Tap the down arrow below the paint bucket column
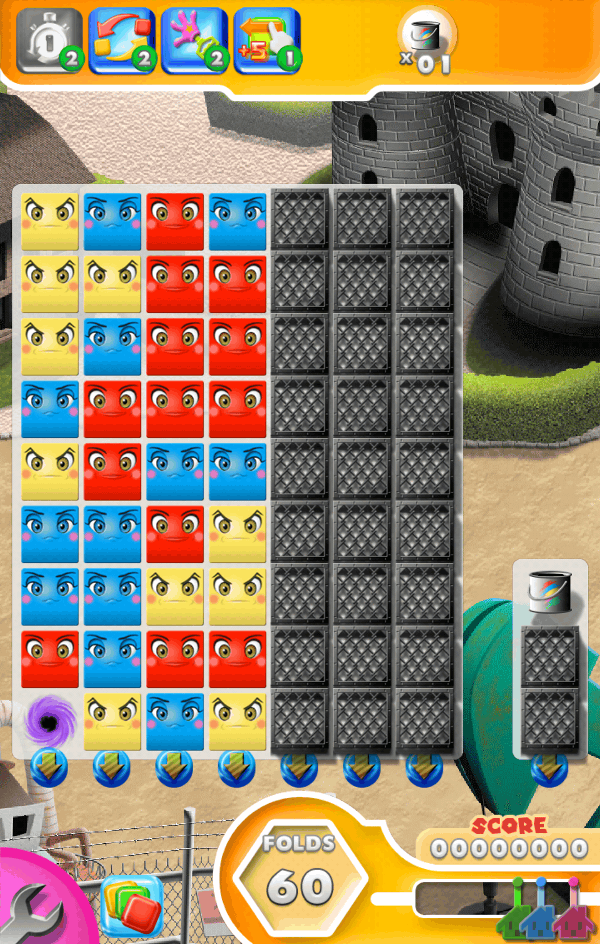The height and width of the screenshot is (944, 600). pos(549,768)
